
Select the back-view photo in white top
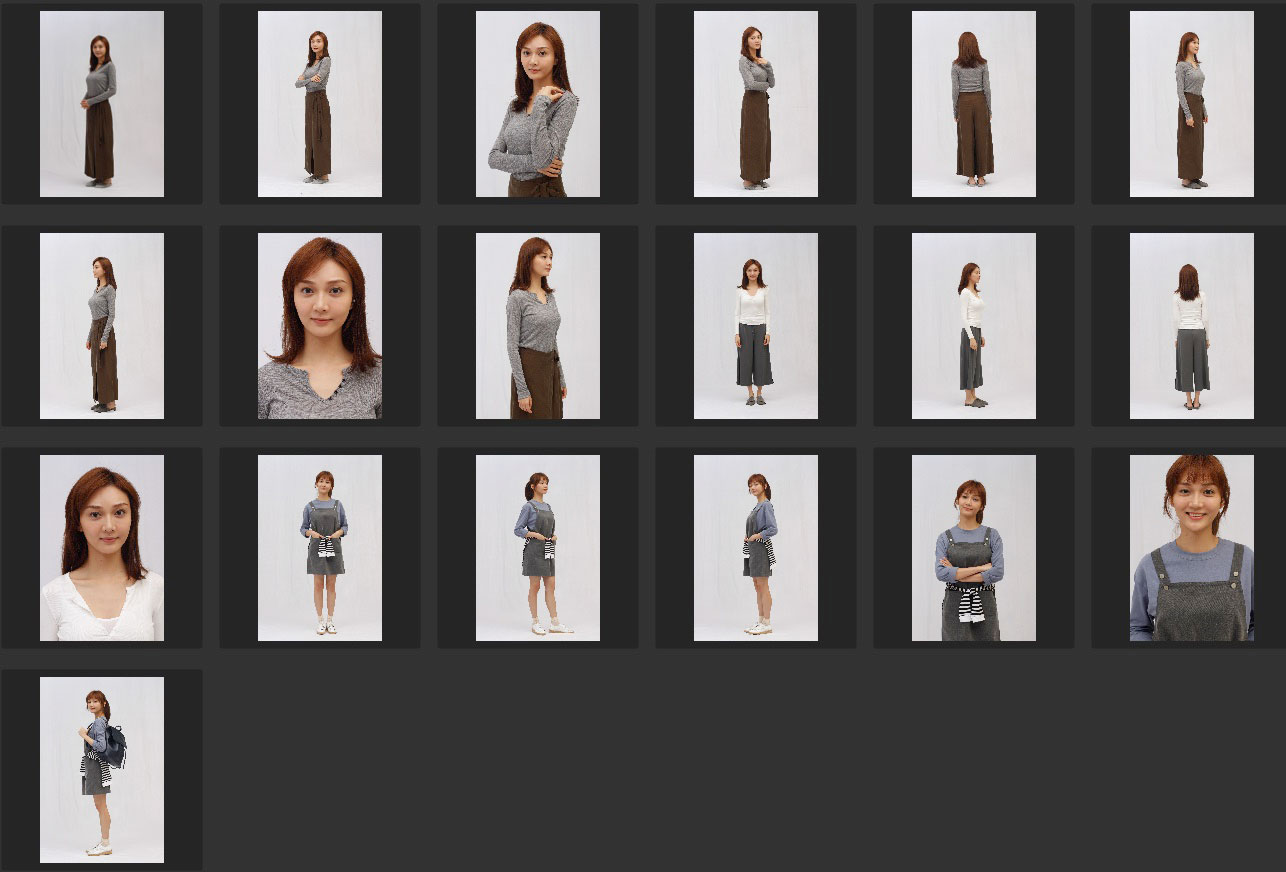(1192, 326)
